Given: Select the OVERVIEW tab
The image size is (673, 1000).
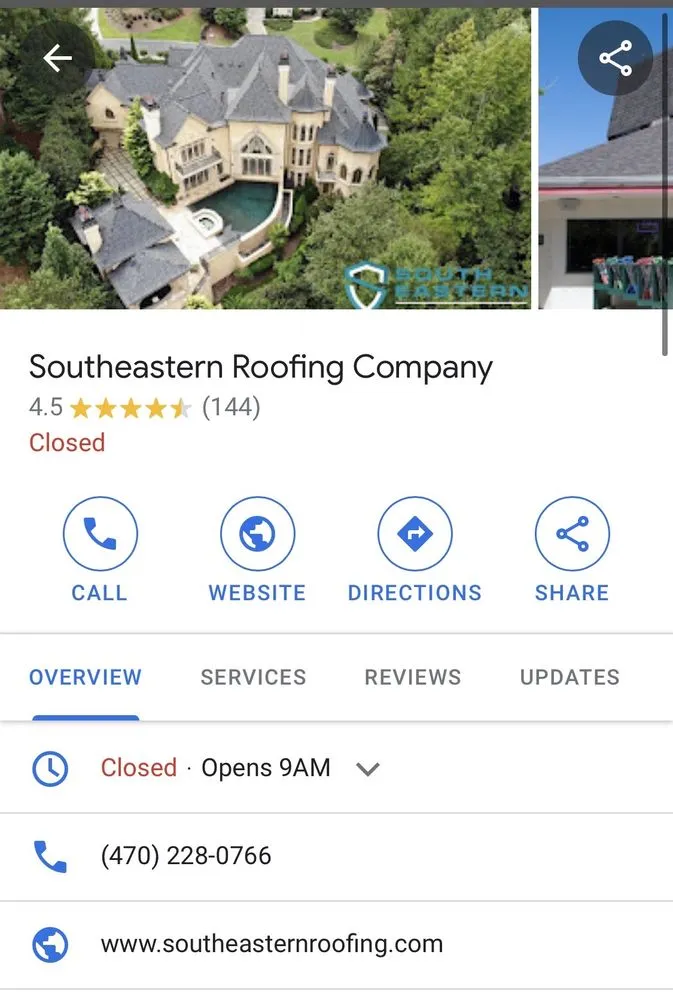Looking at the screenshot, I should pyautogui.click(x=85, y=677).
